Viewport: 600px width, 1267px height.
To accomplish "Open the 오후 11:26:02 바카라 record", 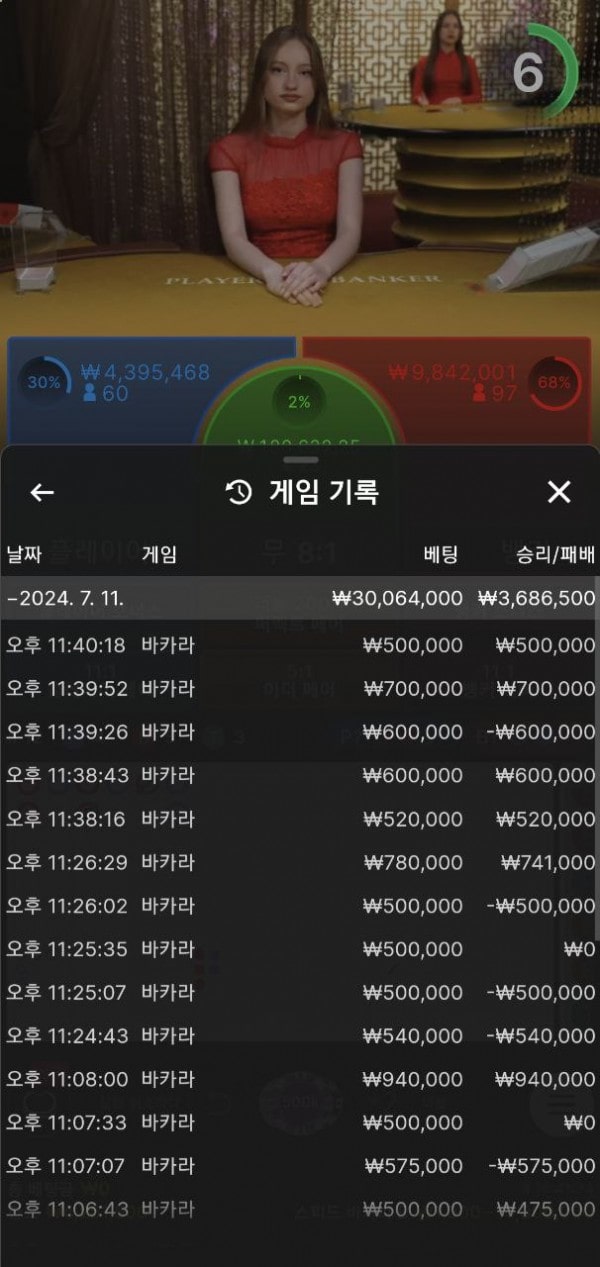I will click(x=298, y=905).
